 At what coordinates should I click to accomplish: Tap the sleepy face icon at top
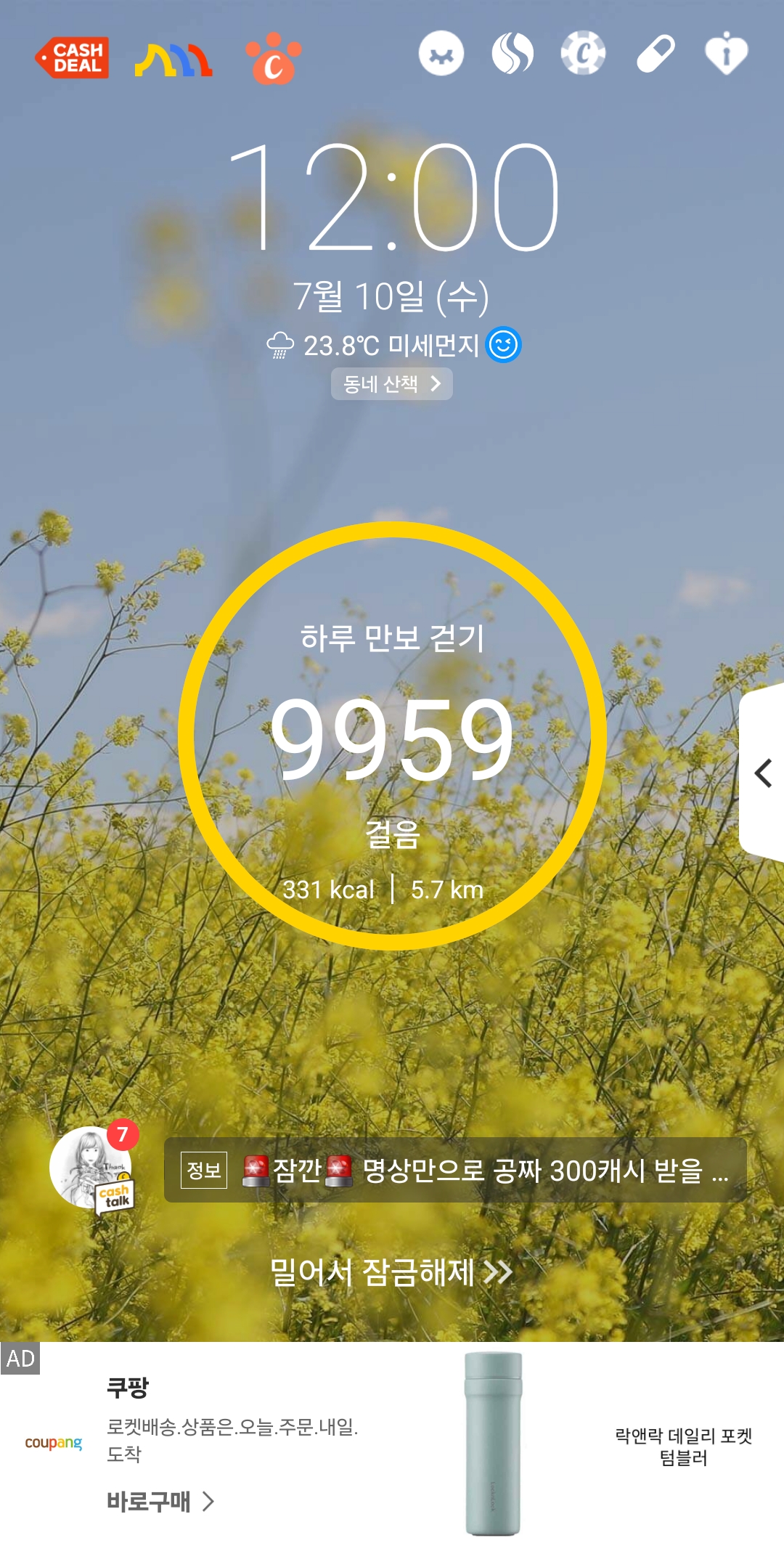click(x=441, y=53)
